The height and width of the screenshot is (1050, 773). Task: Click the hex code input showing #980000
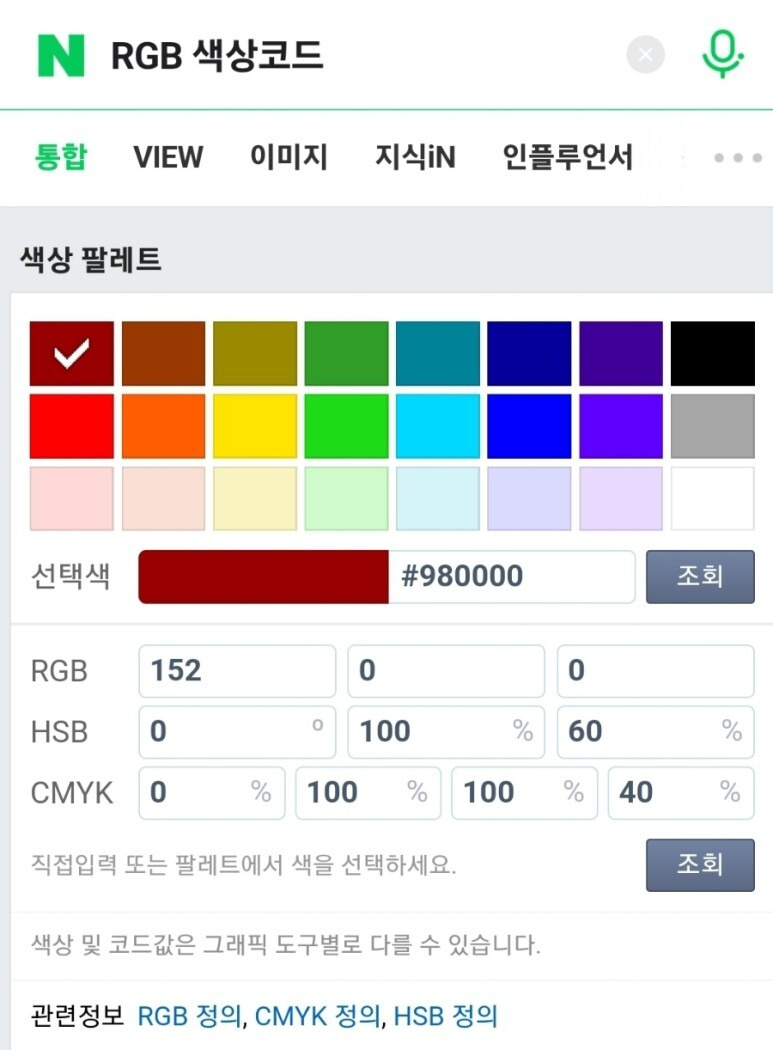click(510, 576)
